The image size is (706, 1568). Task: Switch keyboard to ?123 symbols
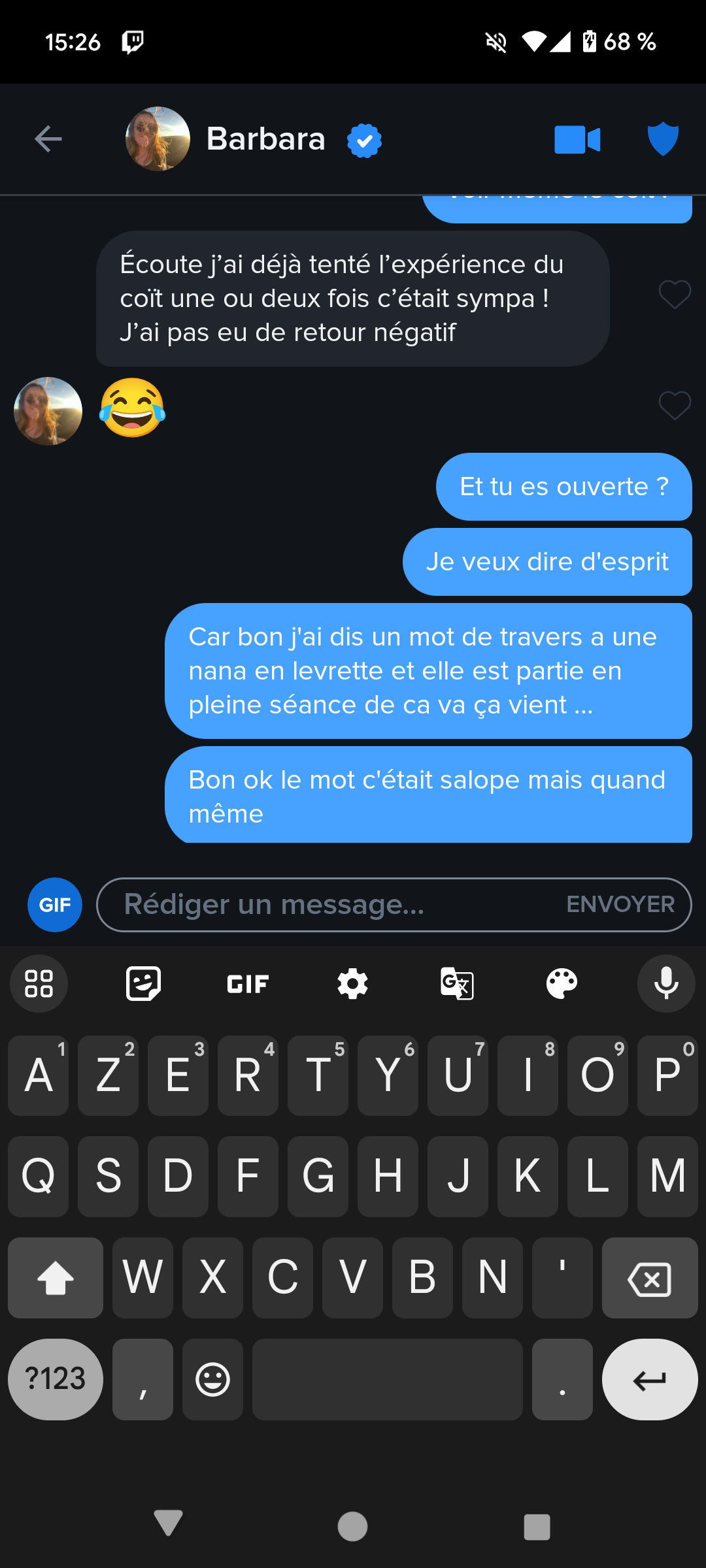pos(56,1379)
